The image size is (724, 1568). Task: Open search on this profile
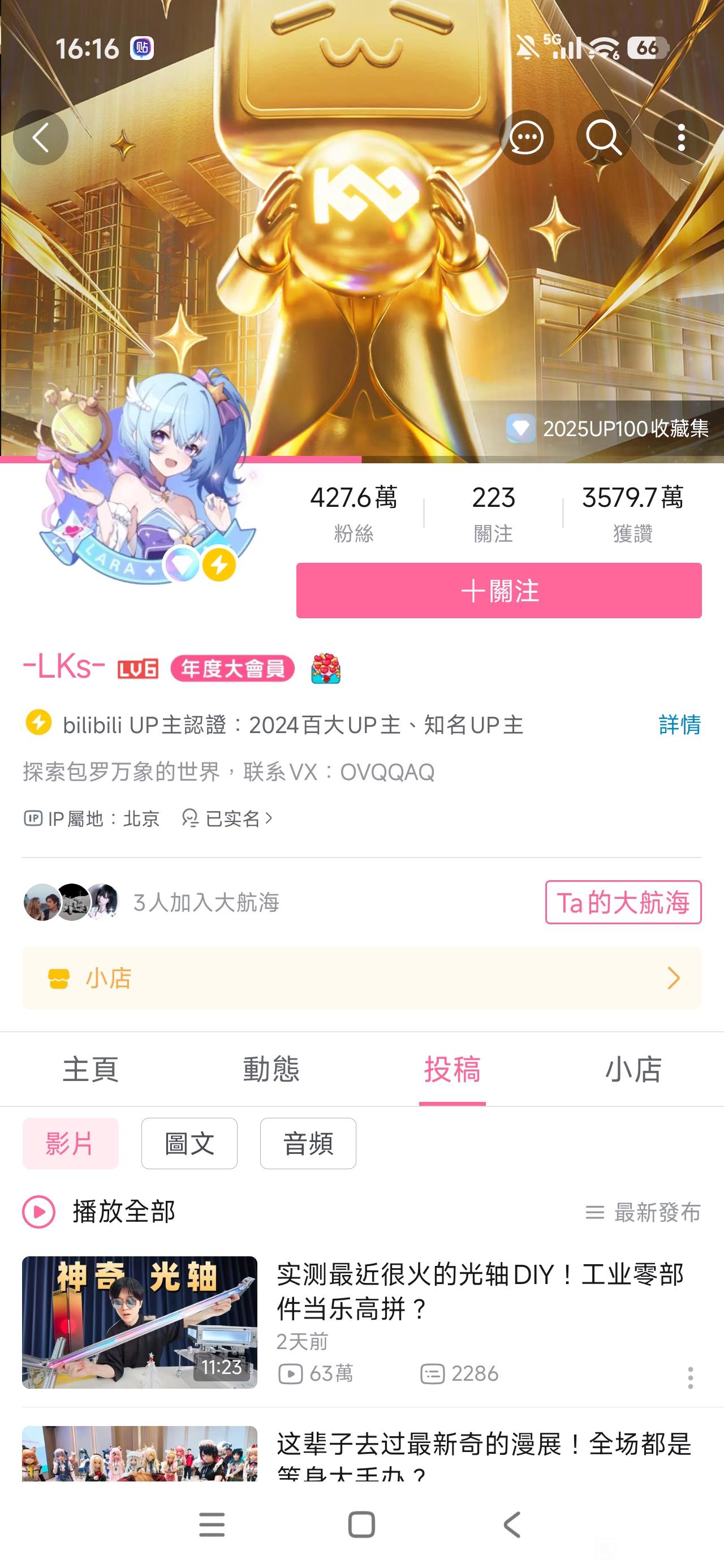604,137
